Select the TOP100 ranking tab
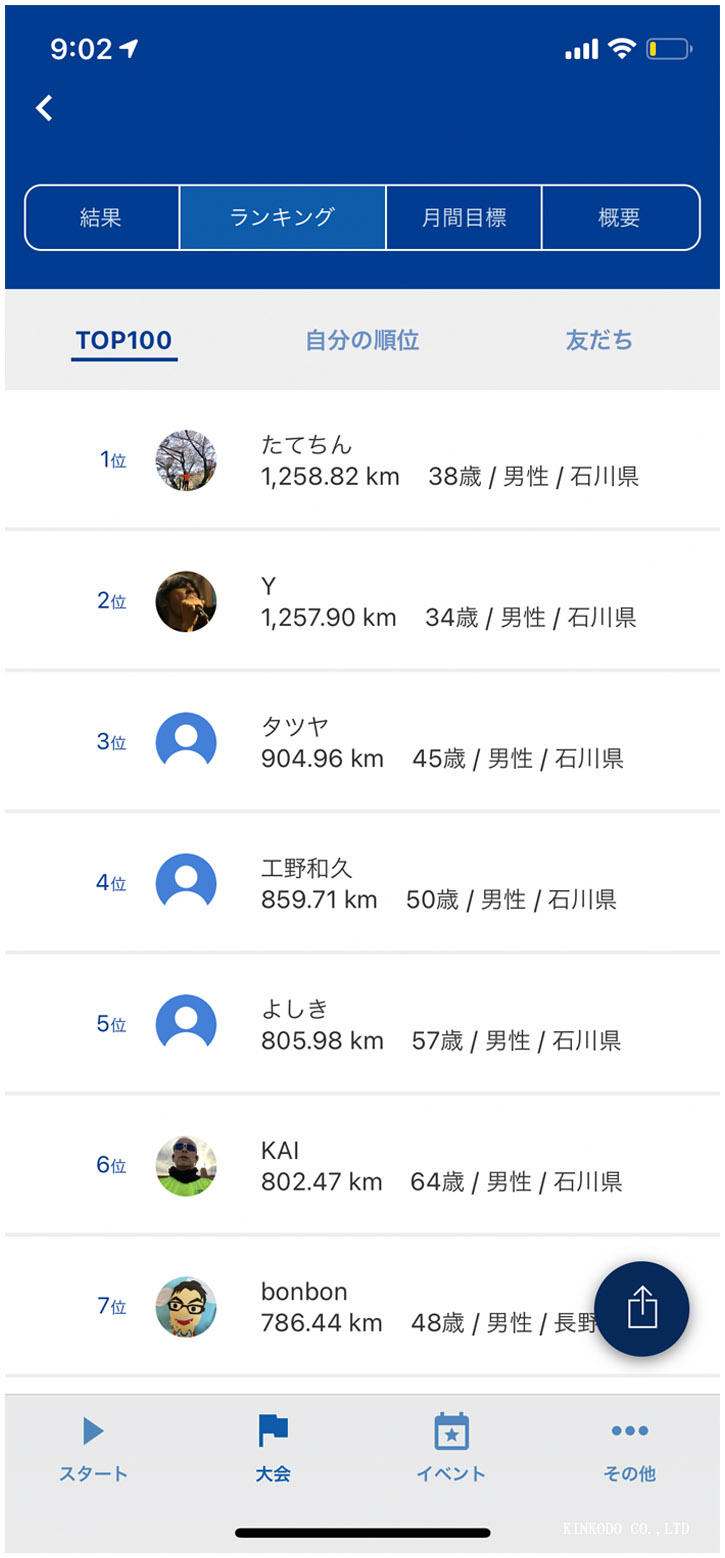This screenshot has width=725, height=1558. (124, 340)
